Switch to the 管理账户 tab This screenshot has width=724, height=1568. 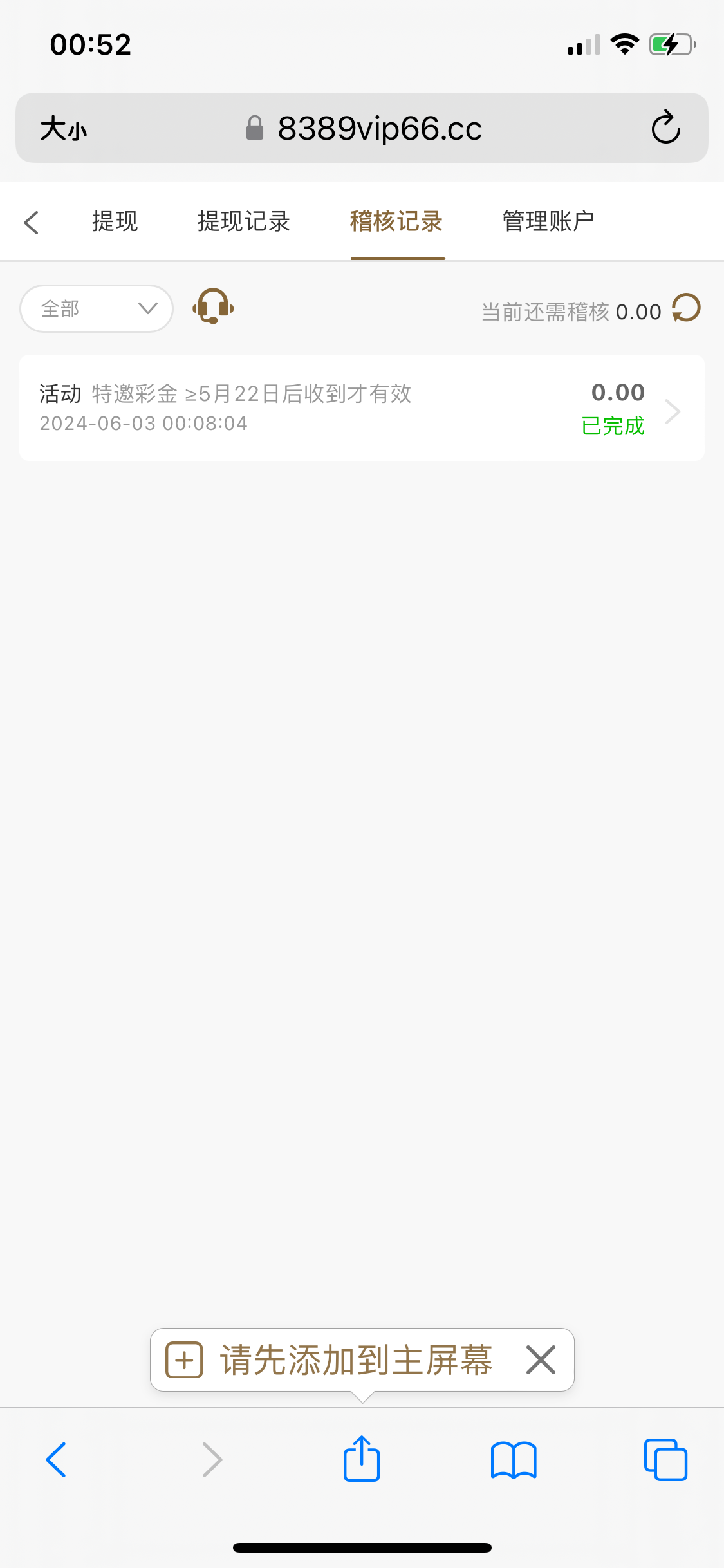click(x=548, y=221)
